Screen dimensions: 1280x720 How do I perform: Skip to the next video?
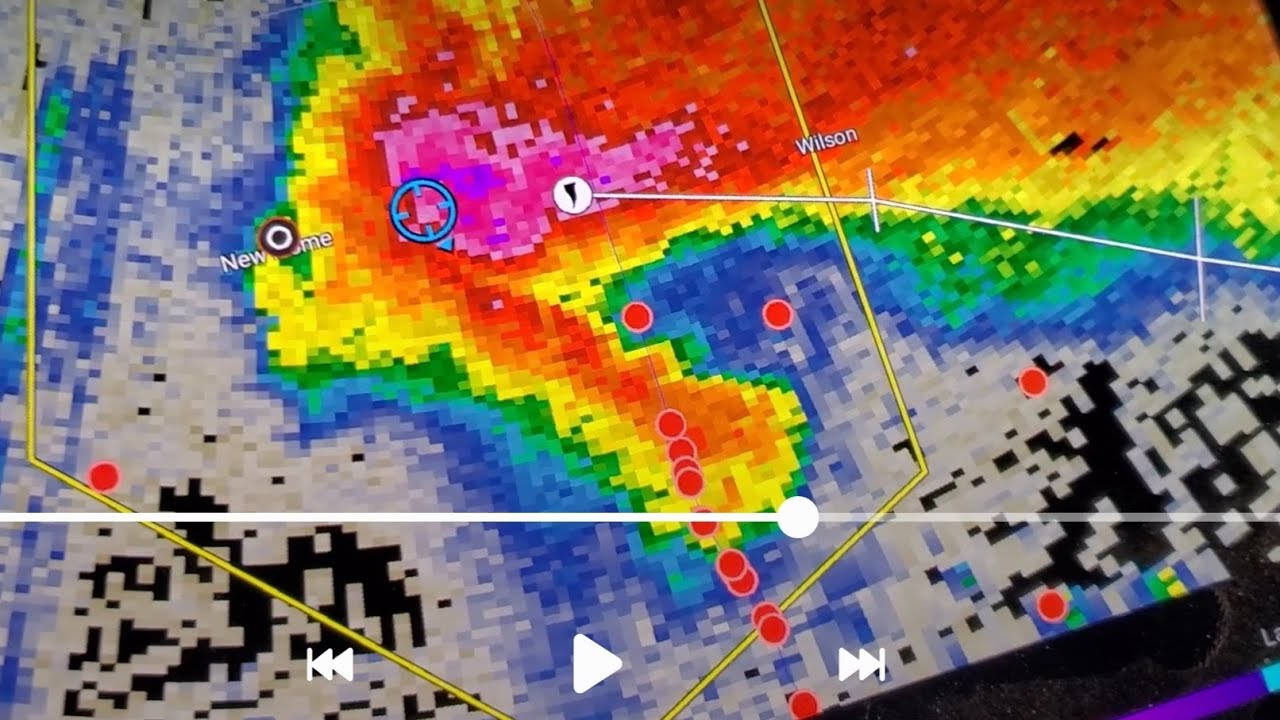pos(862,664)
